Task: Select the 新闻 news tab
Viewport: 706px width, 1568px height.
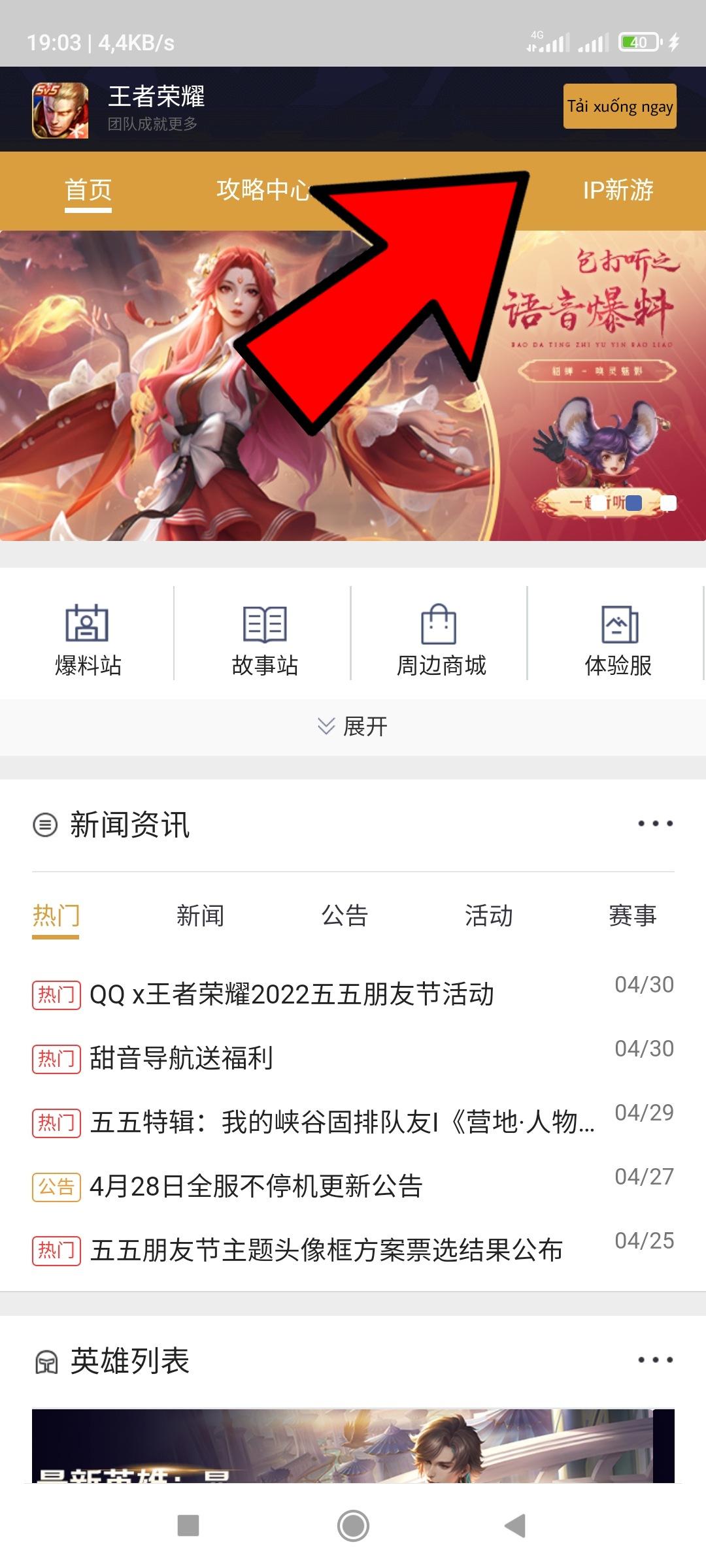Action: pos(200,915)
